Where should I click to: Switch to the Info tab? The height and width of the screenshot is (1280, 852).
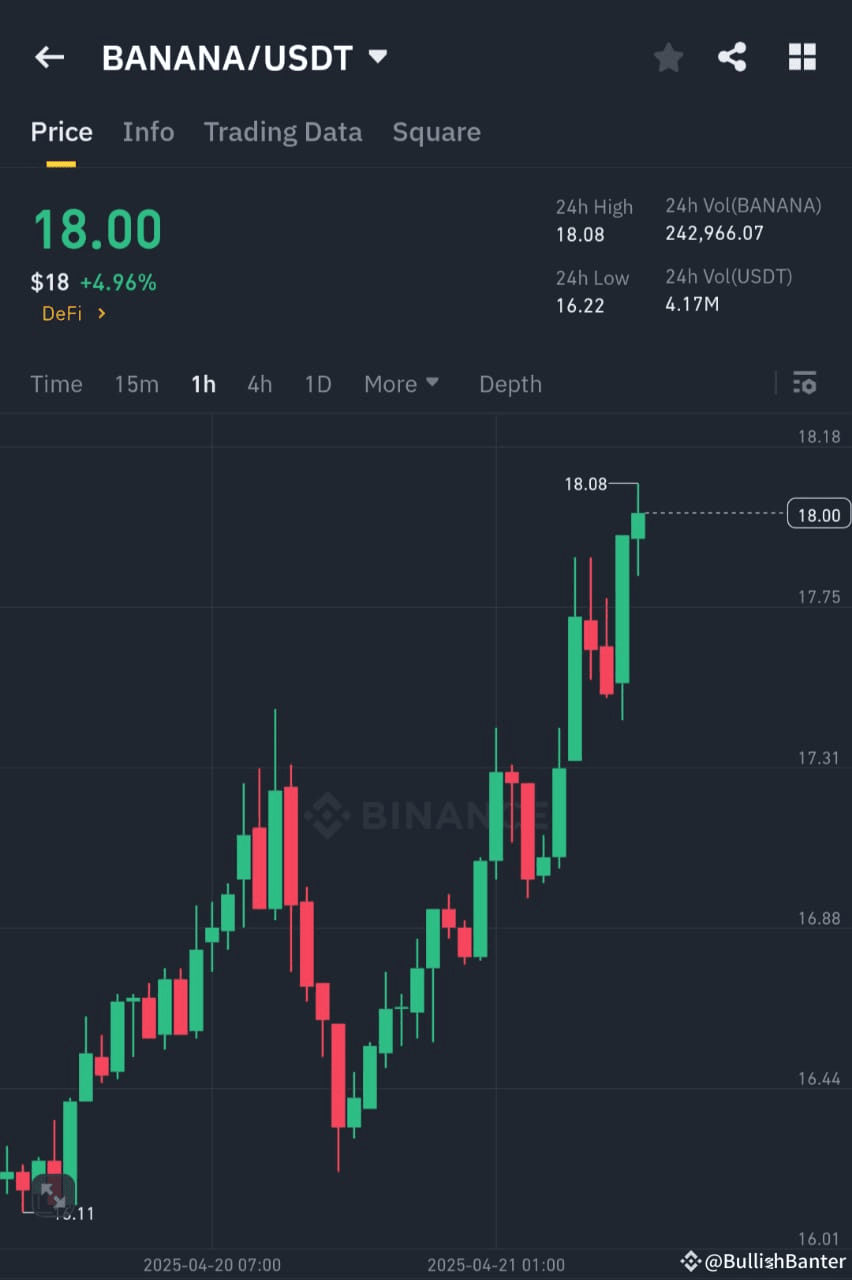click(148, 132)
